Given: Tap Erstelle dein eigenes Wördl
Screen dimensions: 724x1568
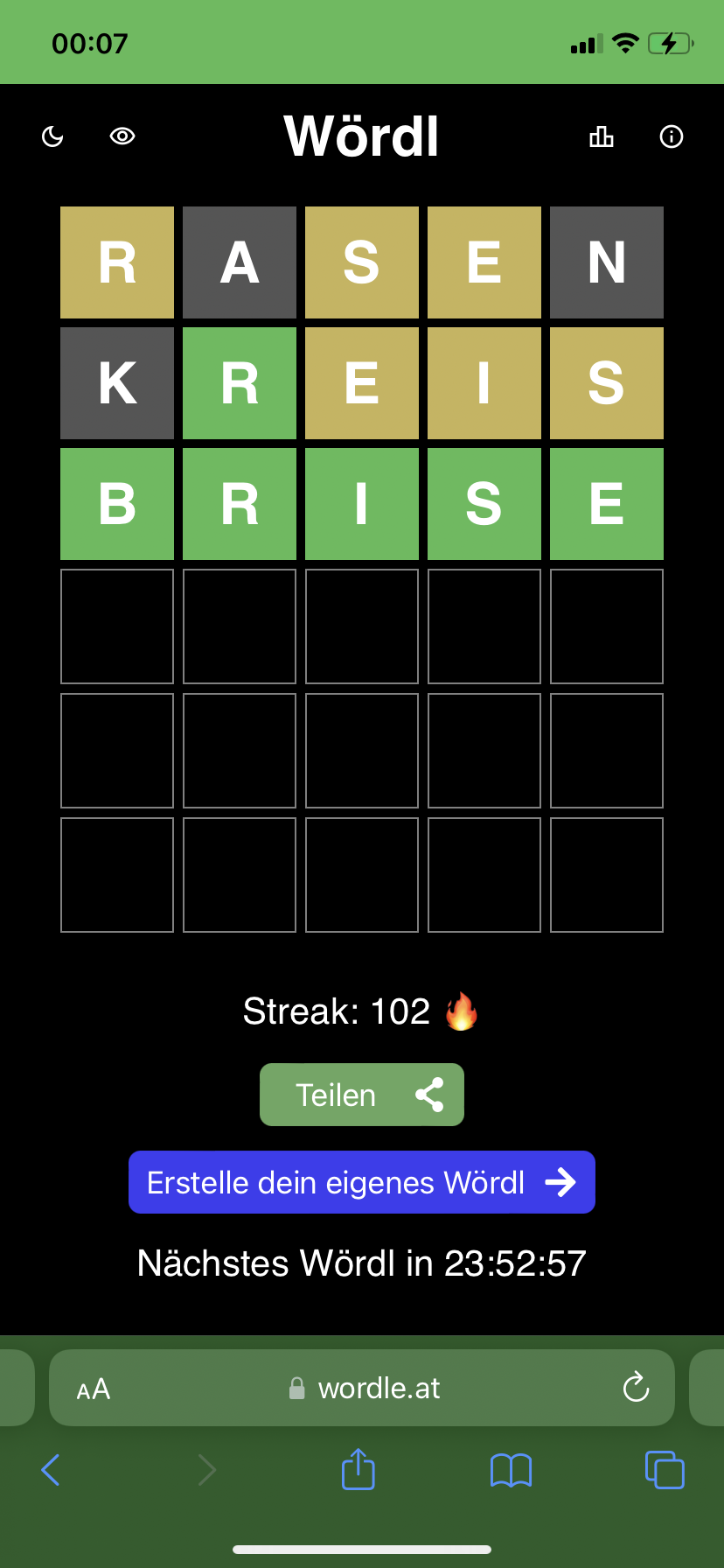Looking at the screenshot, I should click(362, 1182).
